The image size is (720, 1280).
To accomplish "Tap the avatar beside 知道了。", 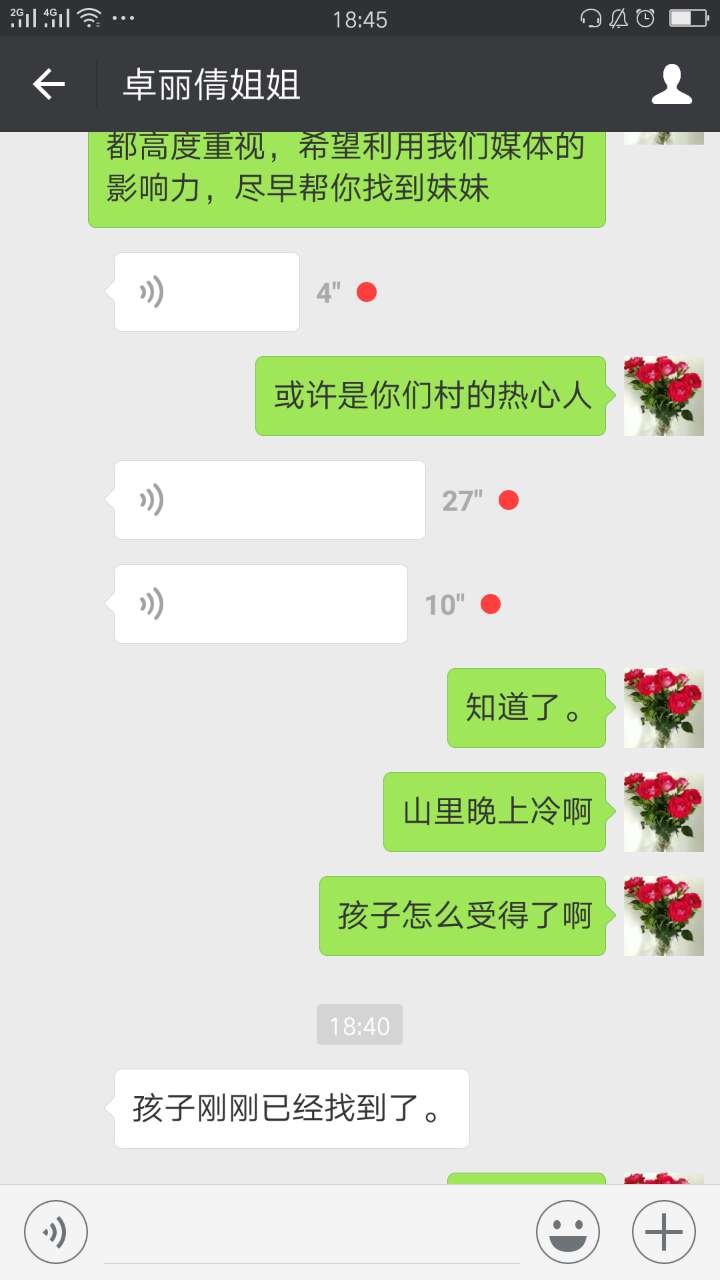I will (x=663, y=708).
